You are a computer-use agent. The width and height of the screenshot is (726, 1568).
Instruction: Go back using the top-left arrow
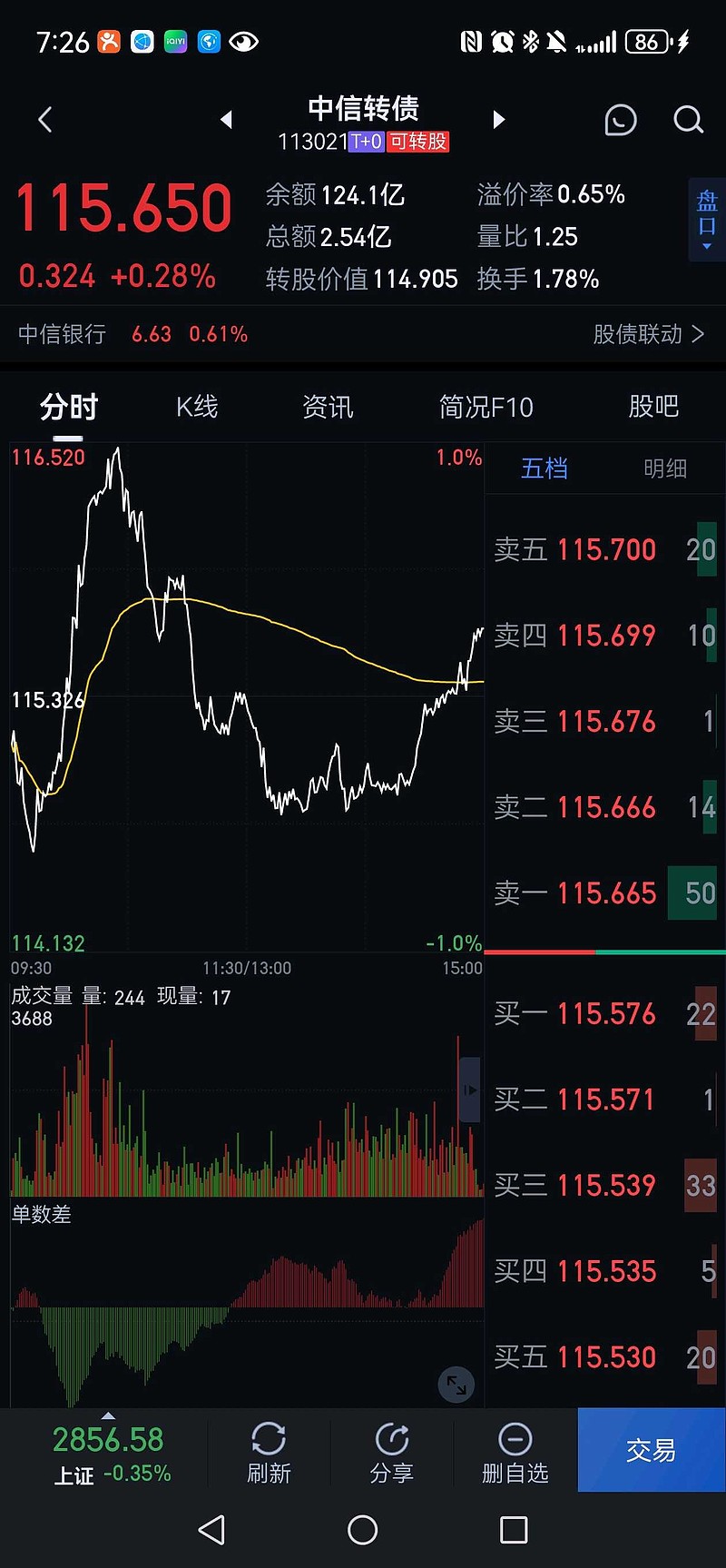[44, 120]
